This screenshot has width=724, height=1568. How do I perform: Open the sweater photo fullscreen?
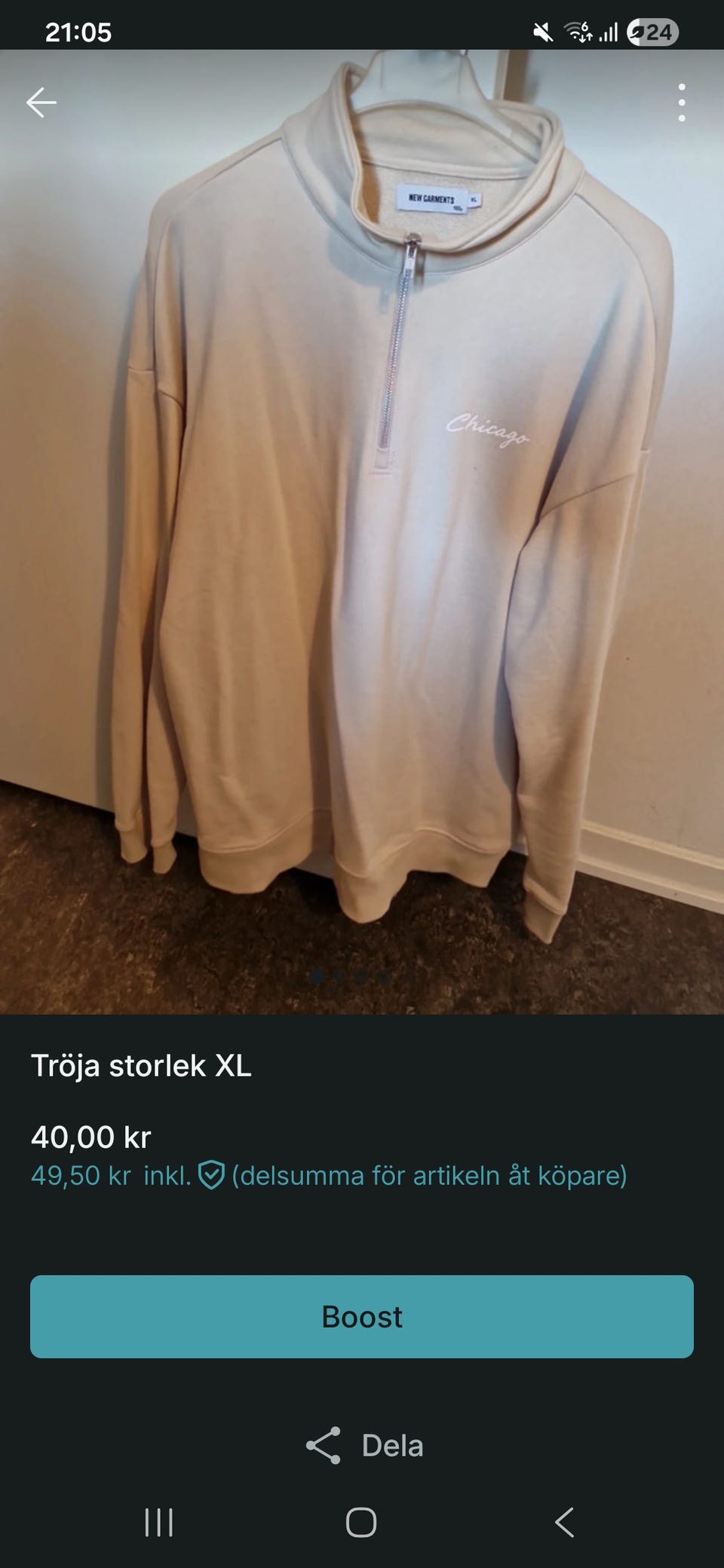(362, 531)
